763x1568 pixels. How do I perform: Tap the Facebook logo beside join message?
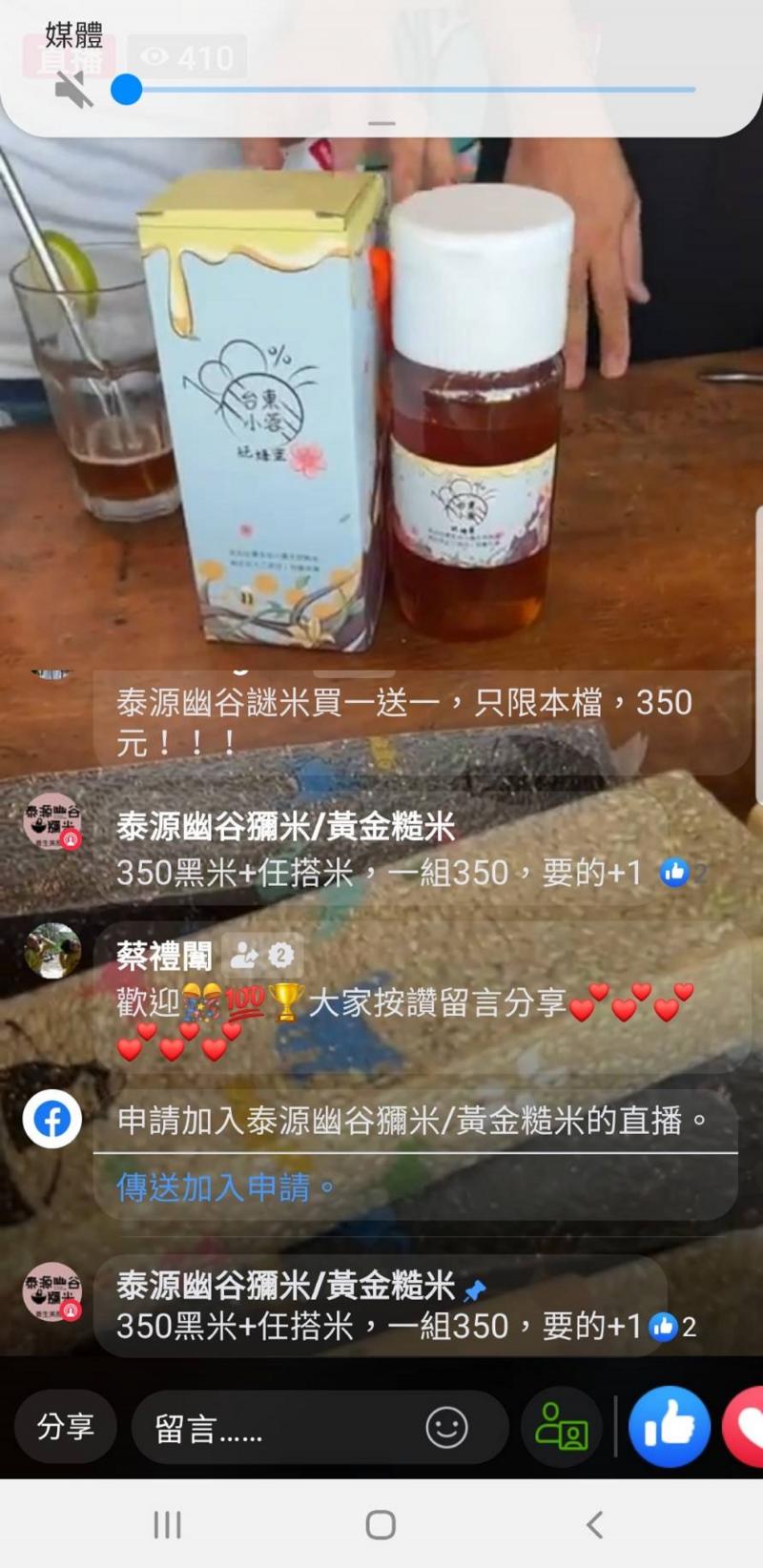pyautogui.click(x=52, y=1120)
